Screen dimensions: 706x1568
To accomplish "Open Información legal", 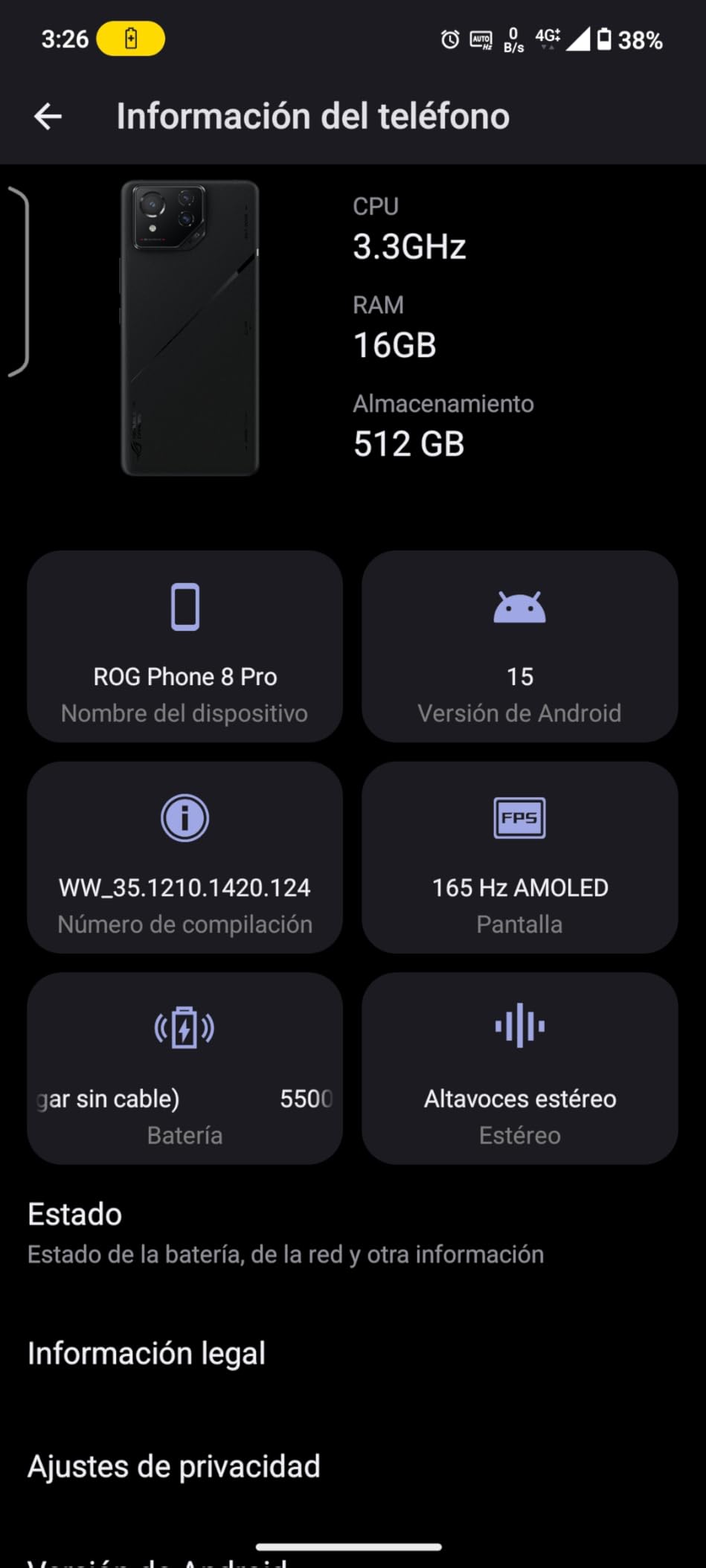I will tap(146, 1353).
